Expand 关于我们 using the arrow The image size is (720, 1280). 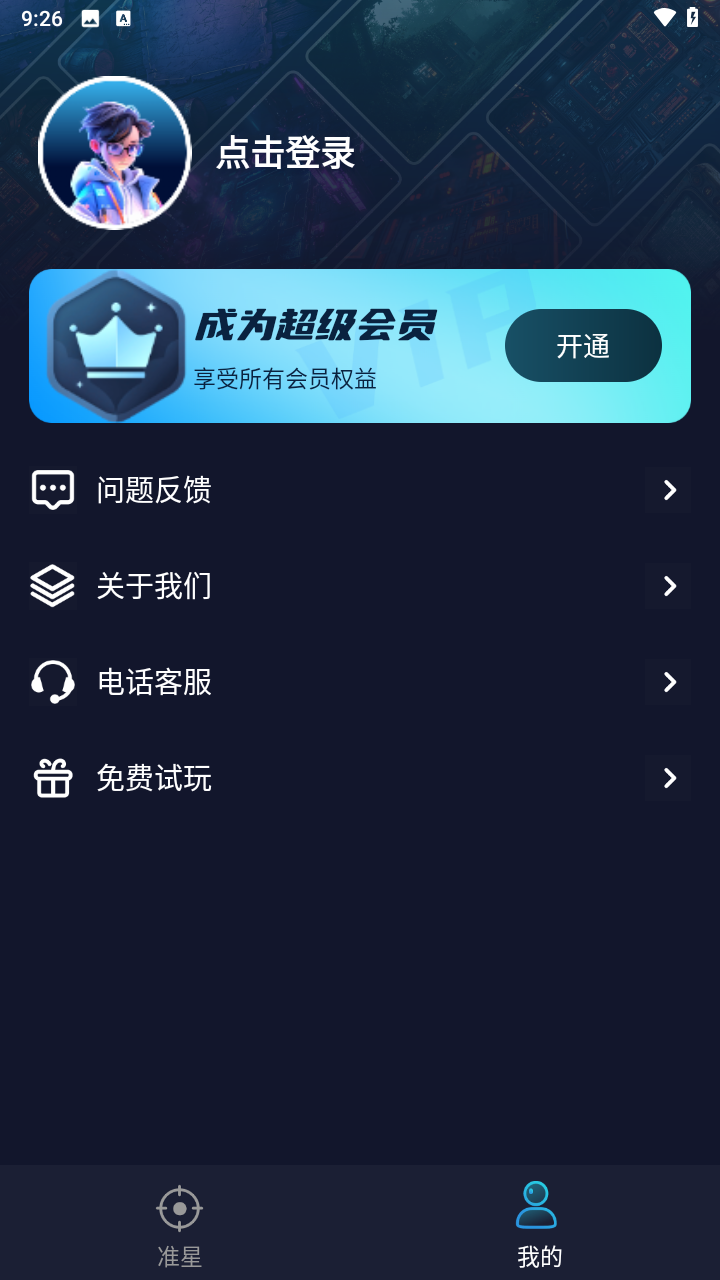(667, 586)
